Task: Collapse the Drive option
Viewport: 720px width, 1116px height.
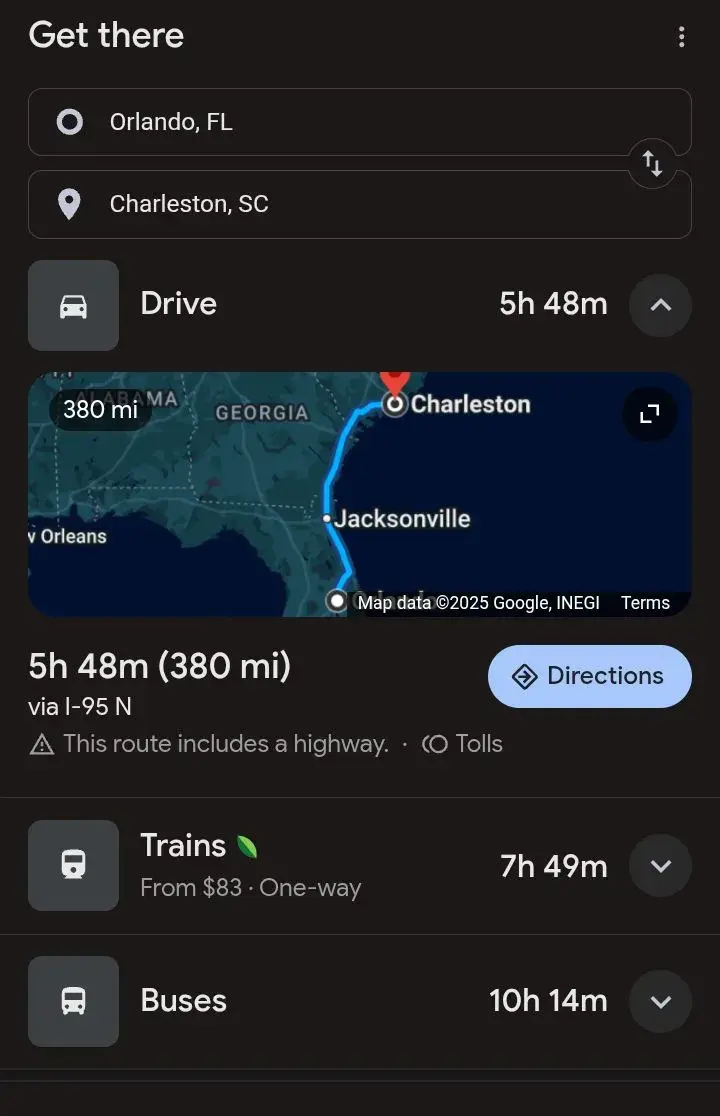Action: click(x=660, y=305)
